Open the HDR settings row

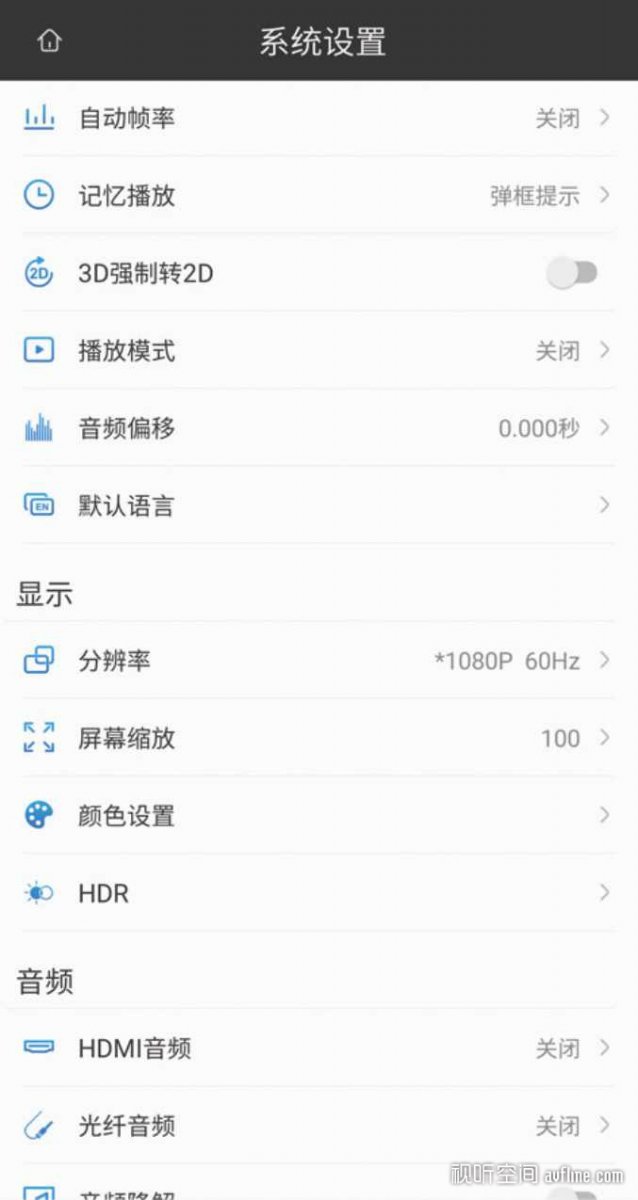pos(318,893)
